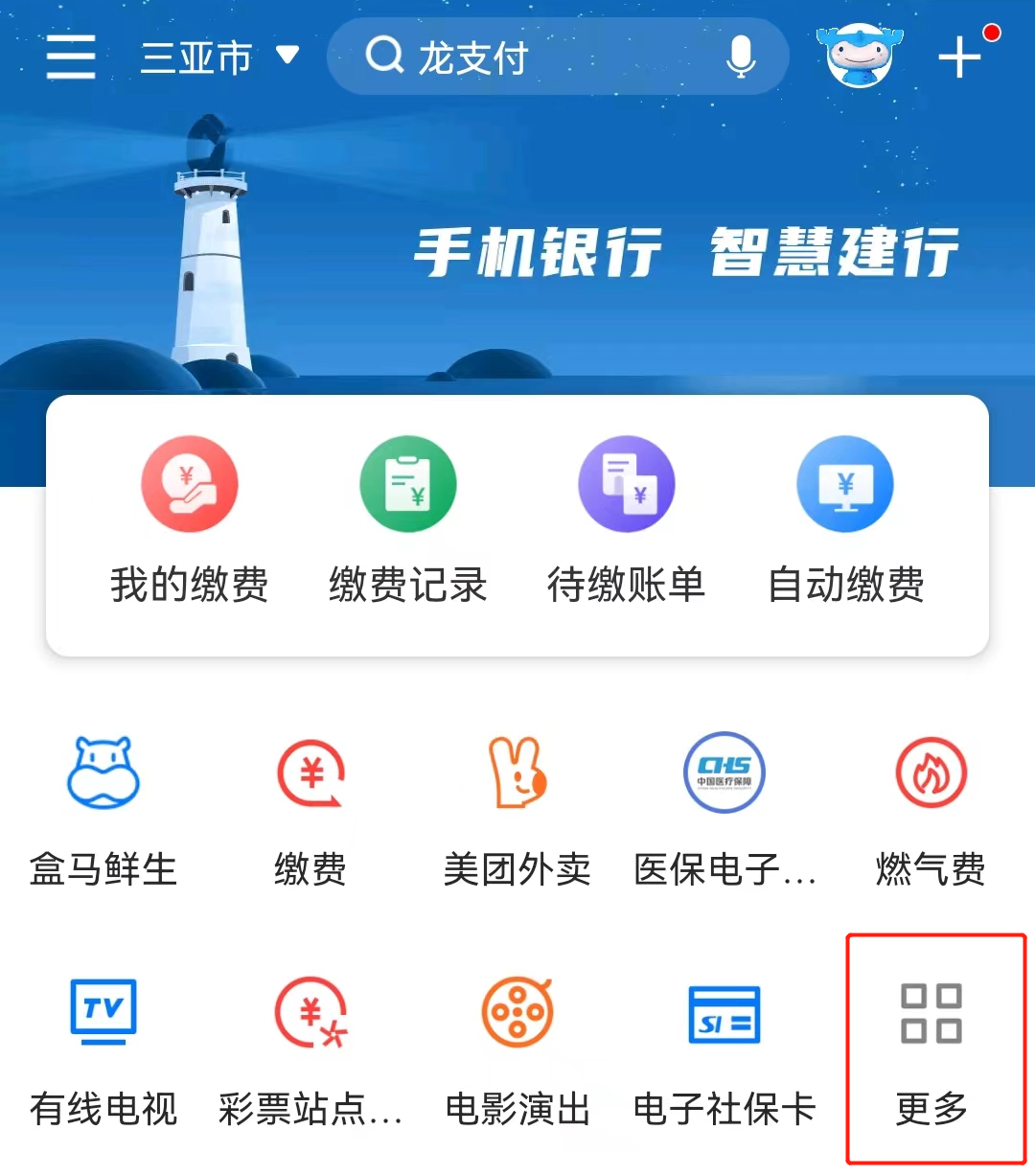This screenshot has height=1176, width=1035.
Task: Open the hamburger drawer menu
Action: (71, 58)
